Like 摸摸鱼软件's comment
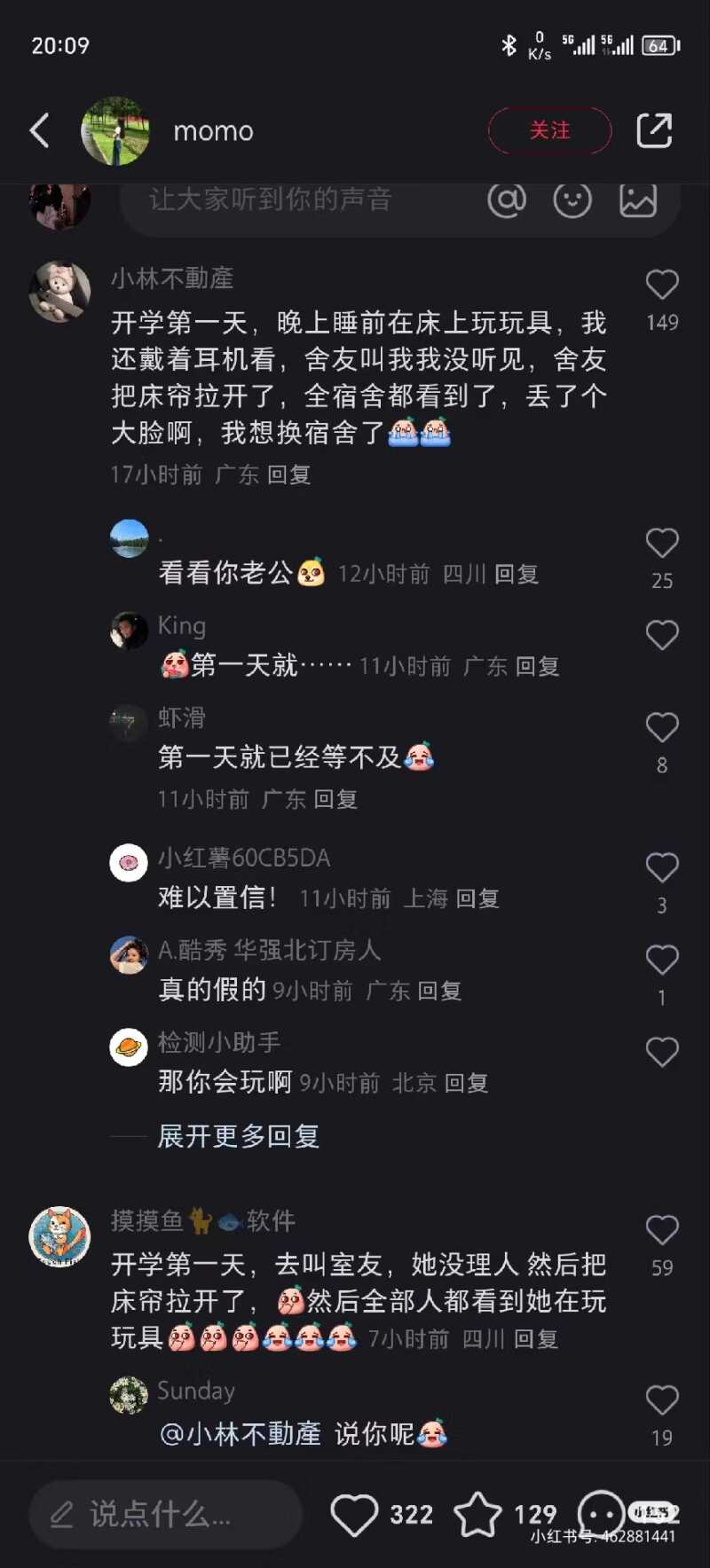710x1568 pixels. [662, 1231]
